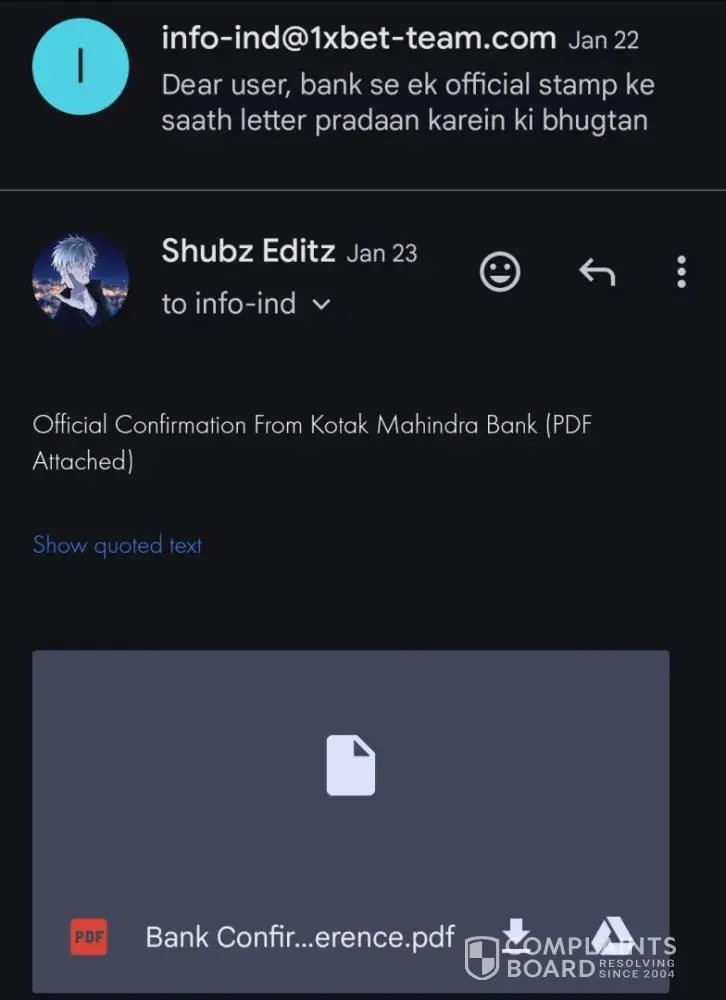View Shubz Editz's profile picture
Image resolution: width=726 pixels, height=1000 pixels.
(x=80, y=281)
